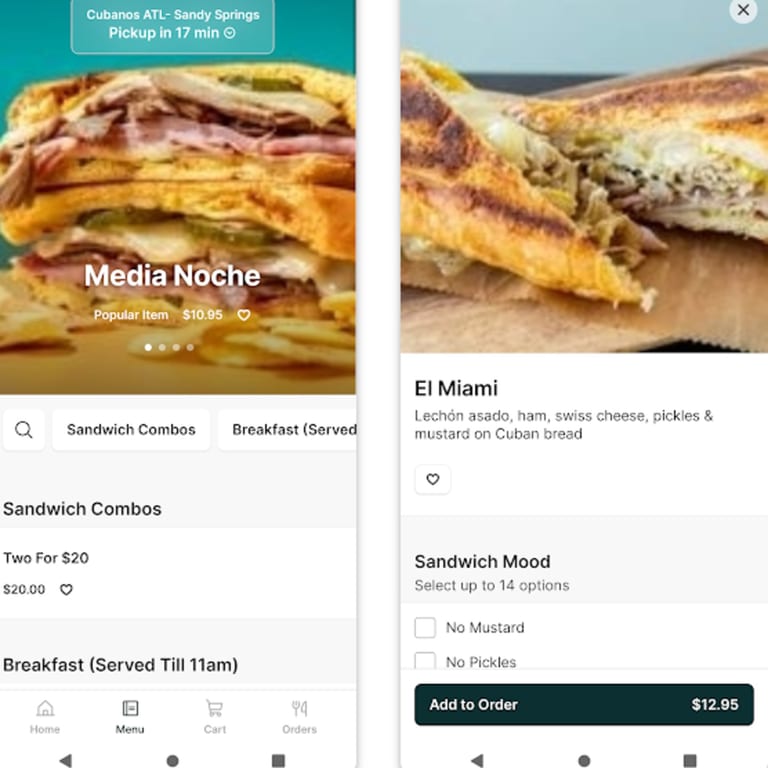Viewport: 768px width, 768px height.
Task: Favorite the Two For $20 combo
Action: [67, 590]
